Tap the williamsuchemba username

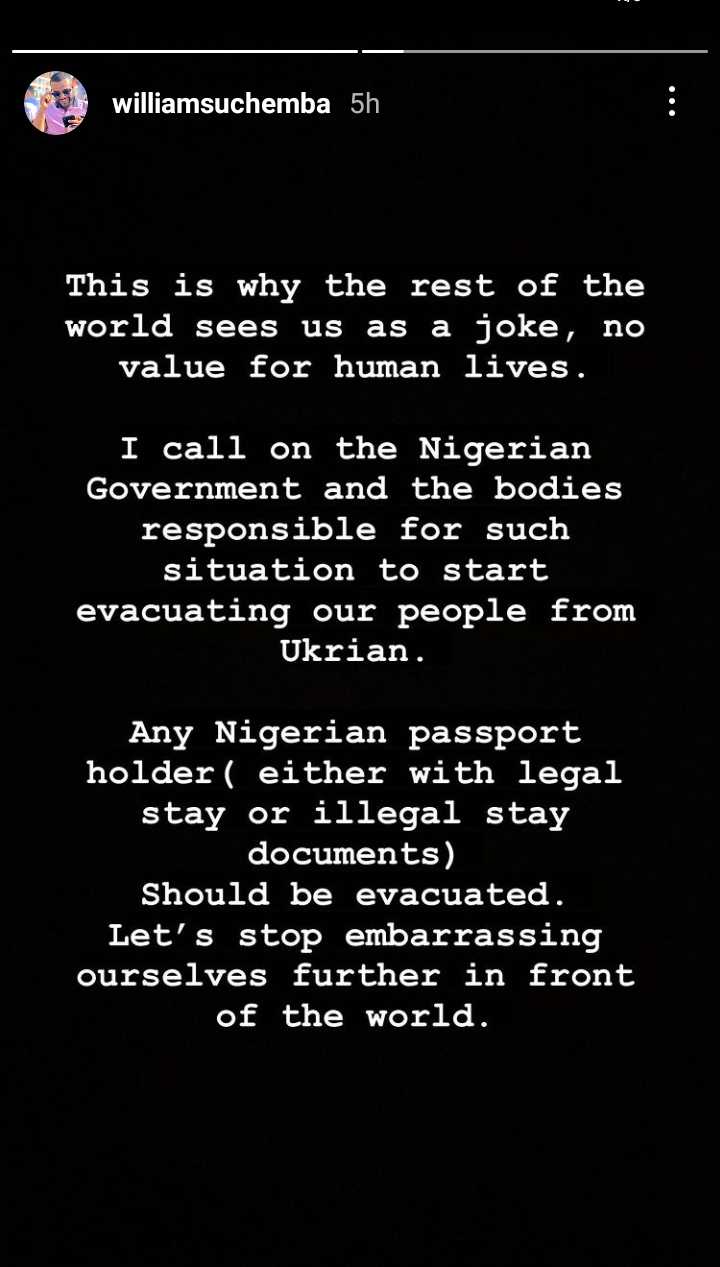click(x=221, y=103)
